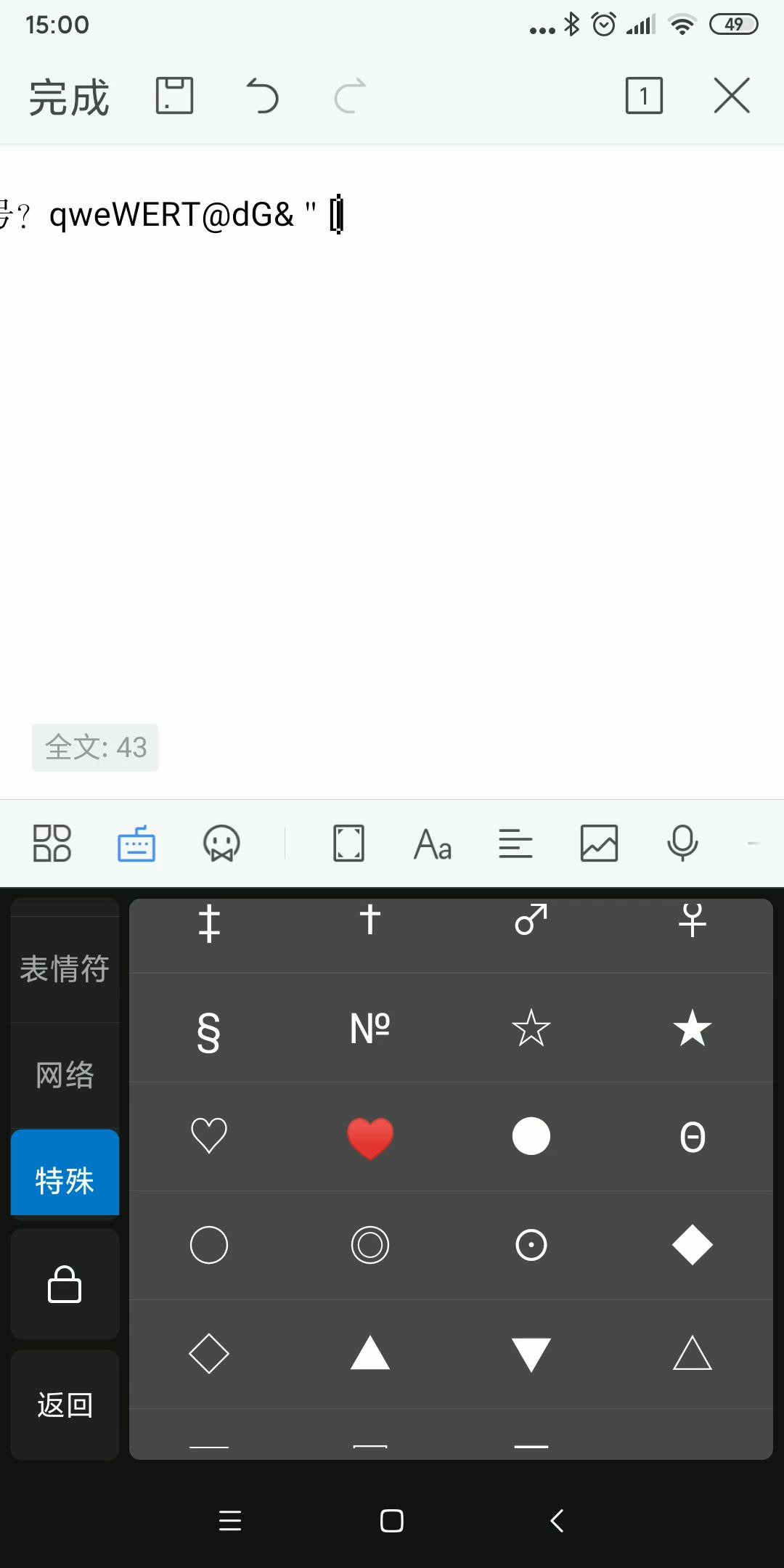Tap 返回 to return to the keyboard
The image size is (784, 1568).
tap(65, 1405)
